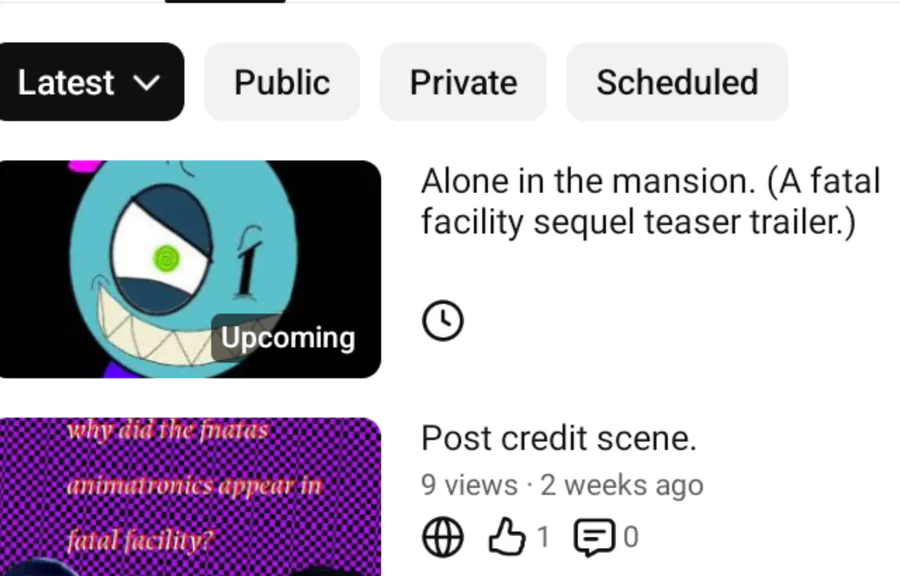Filter videos by Public
This screenshot has height=576, width=900.
coord(282,82)
